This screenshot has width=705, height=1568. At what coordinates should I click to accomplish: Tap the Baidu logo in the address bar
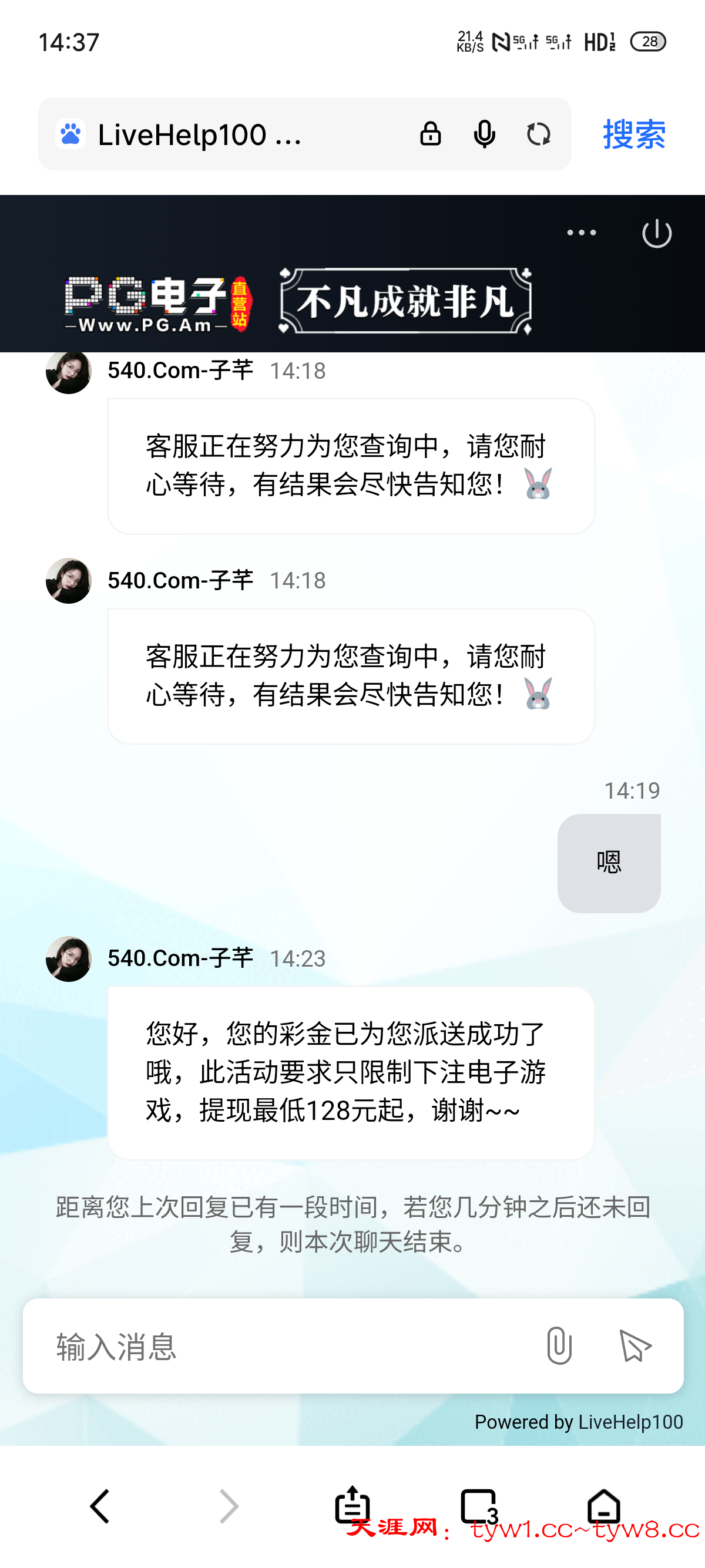[70, 134]
